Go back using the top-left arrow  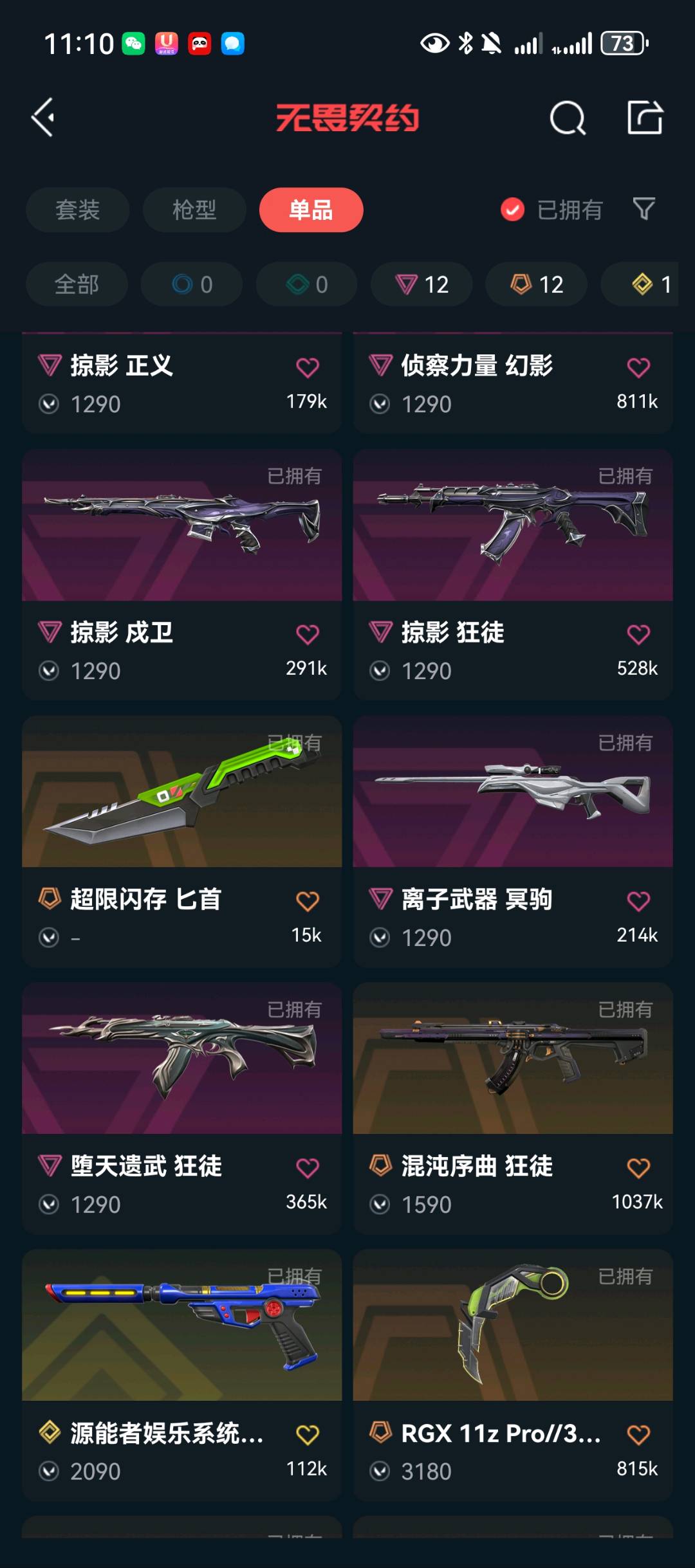click(43, 118)
